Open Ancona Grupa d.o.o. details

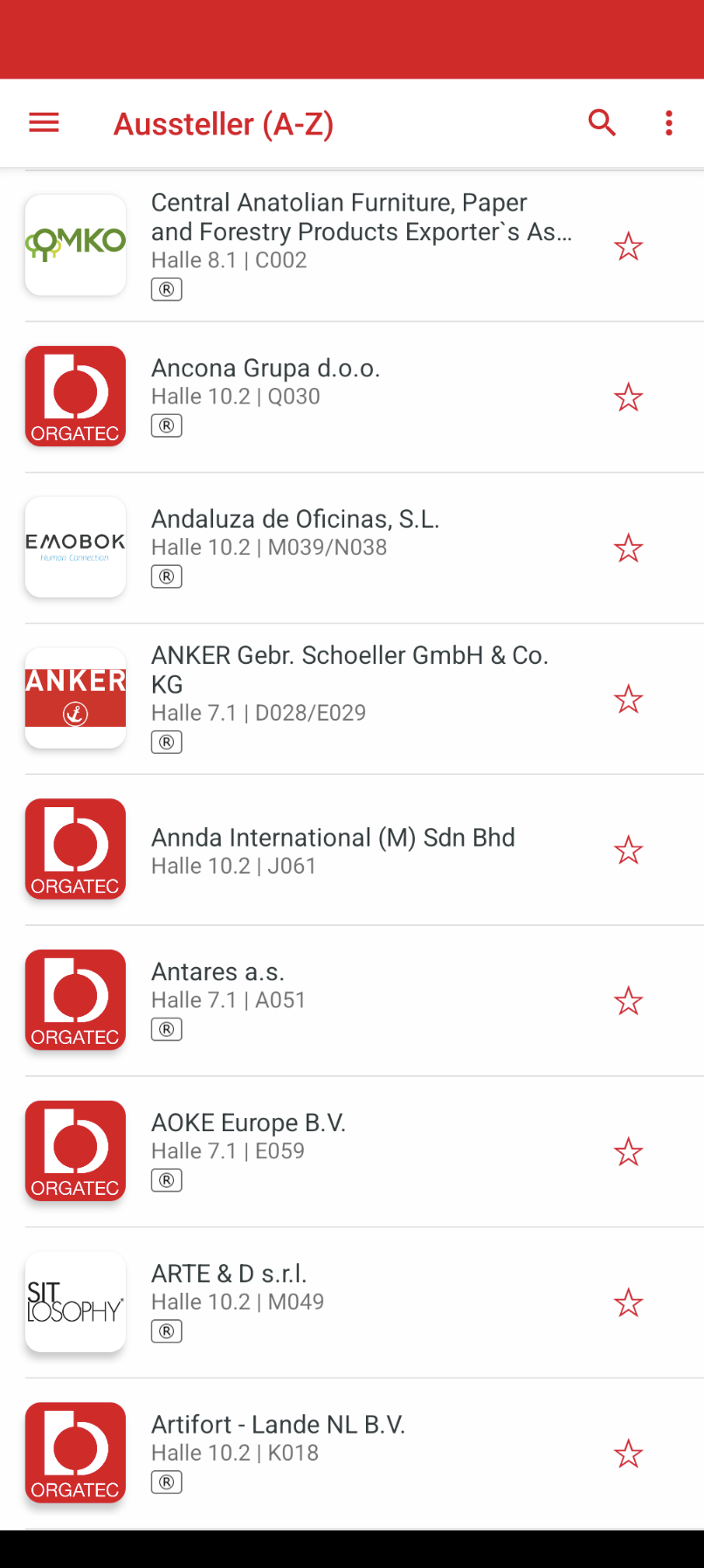352,397
